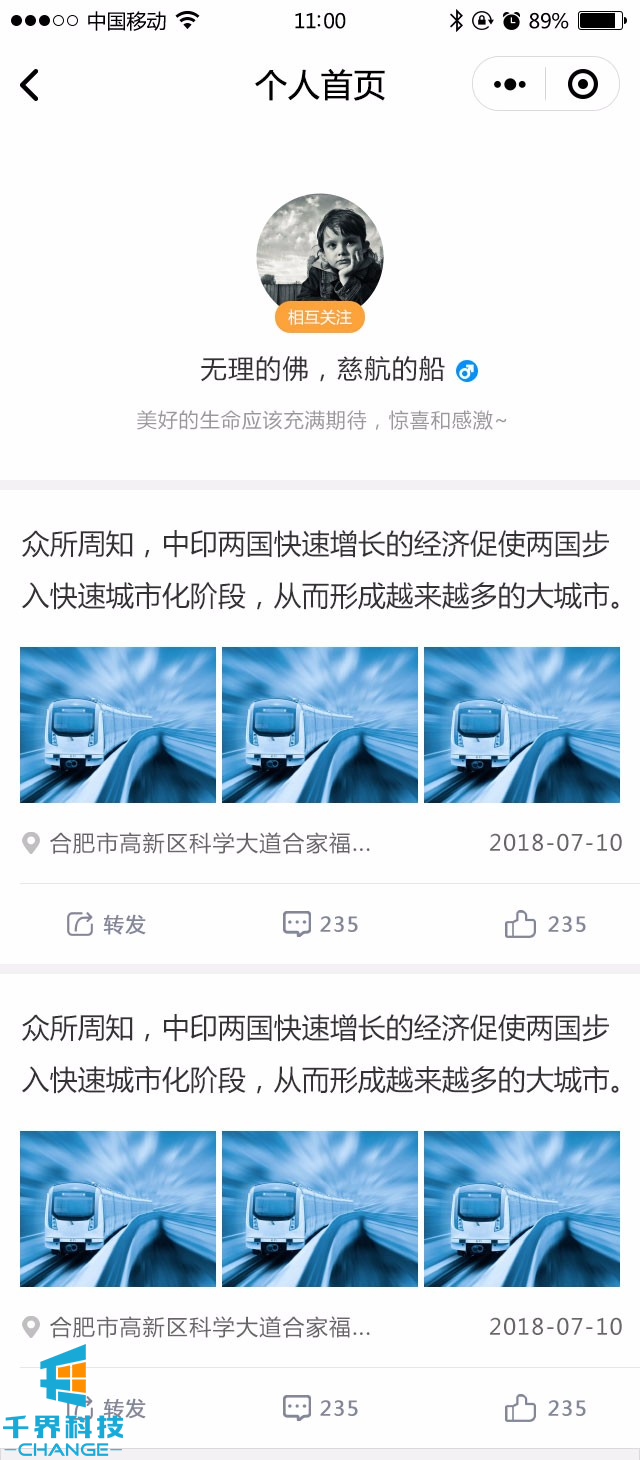Go back using the top-left arrow
The width and height of the screenshot is (640, 1460).
pyautogui.click(x=30, y=85)
